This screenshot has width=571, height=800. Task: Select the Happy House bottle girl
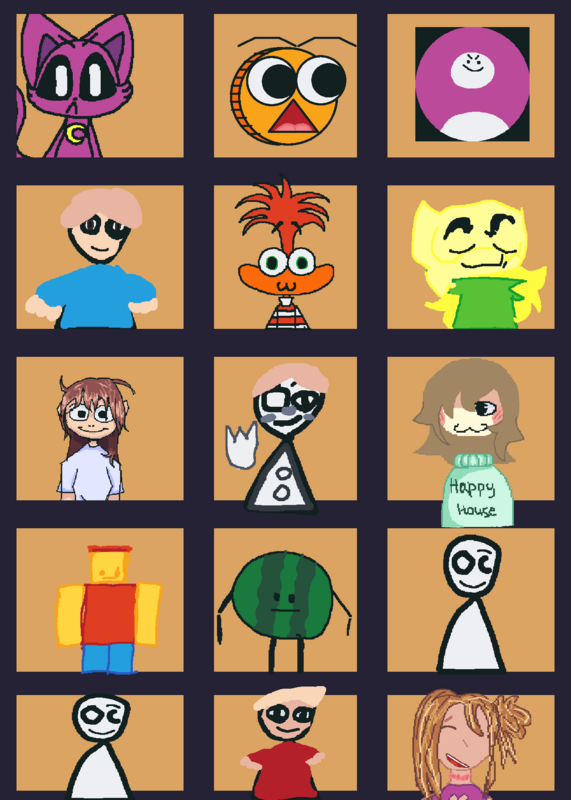470,434
